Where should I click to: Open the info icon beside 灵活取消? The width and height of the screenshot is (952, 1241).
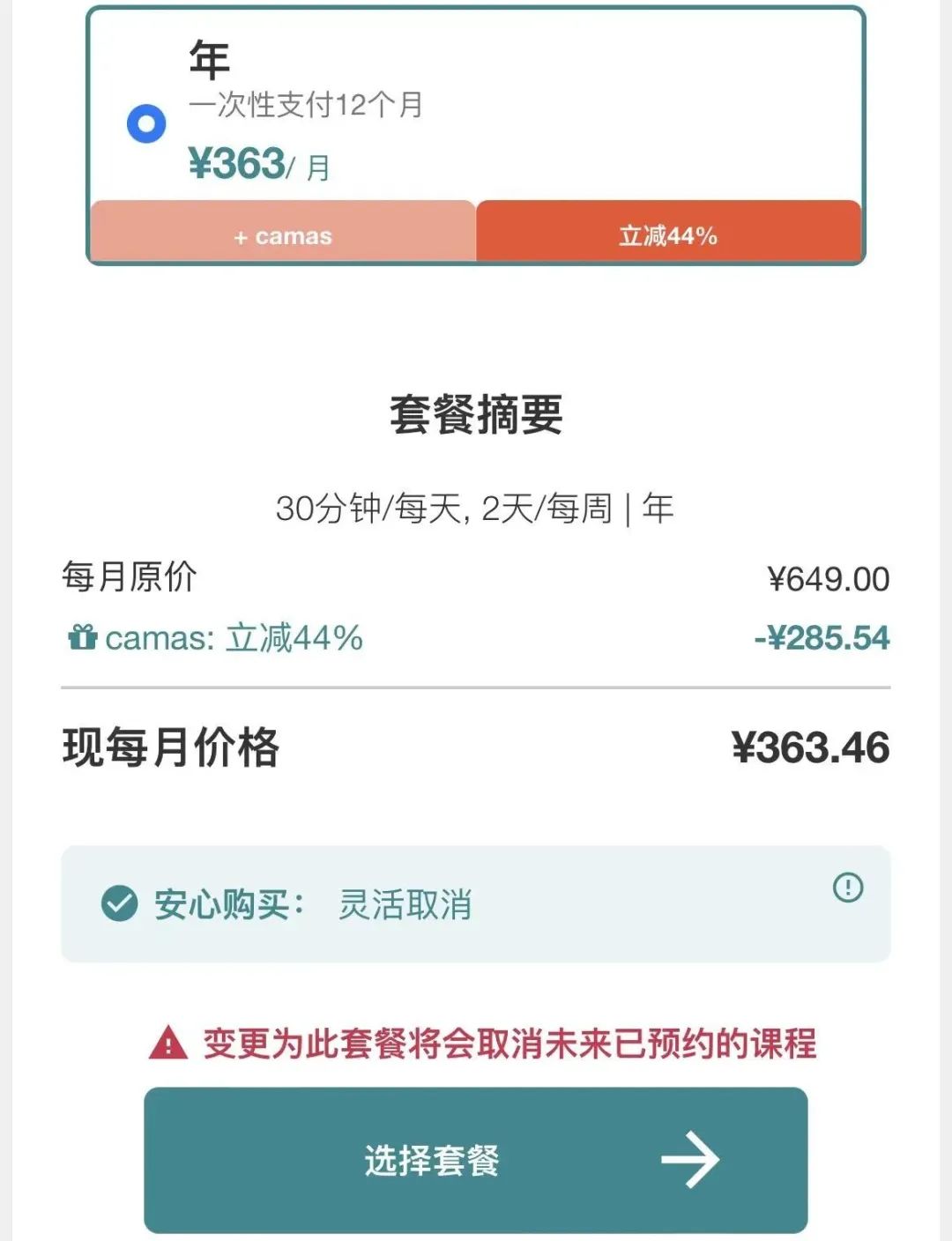click(848, 887)
